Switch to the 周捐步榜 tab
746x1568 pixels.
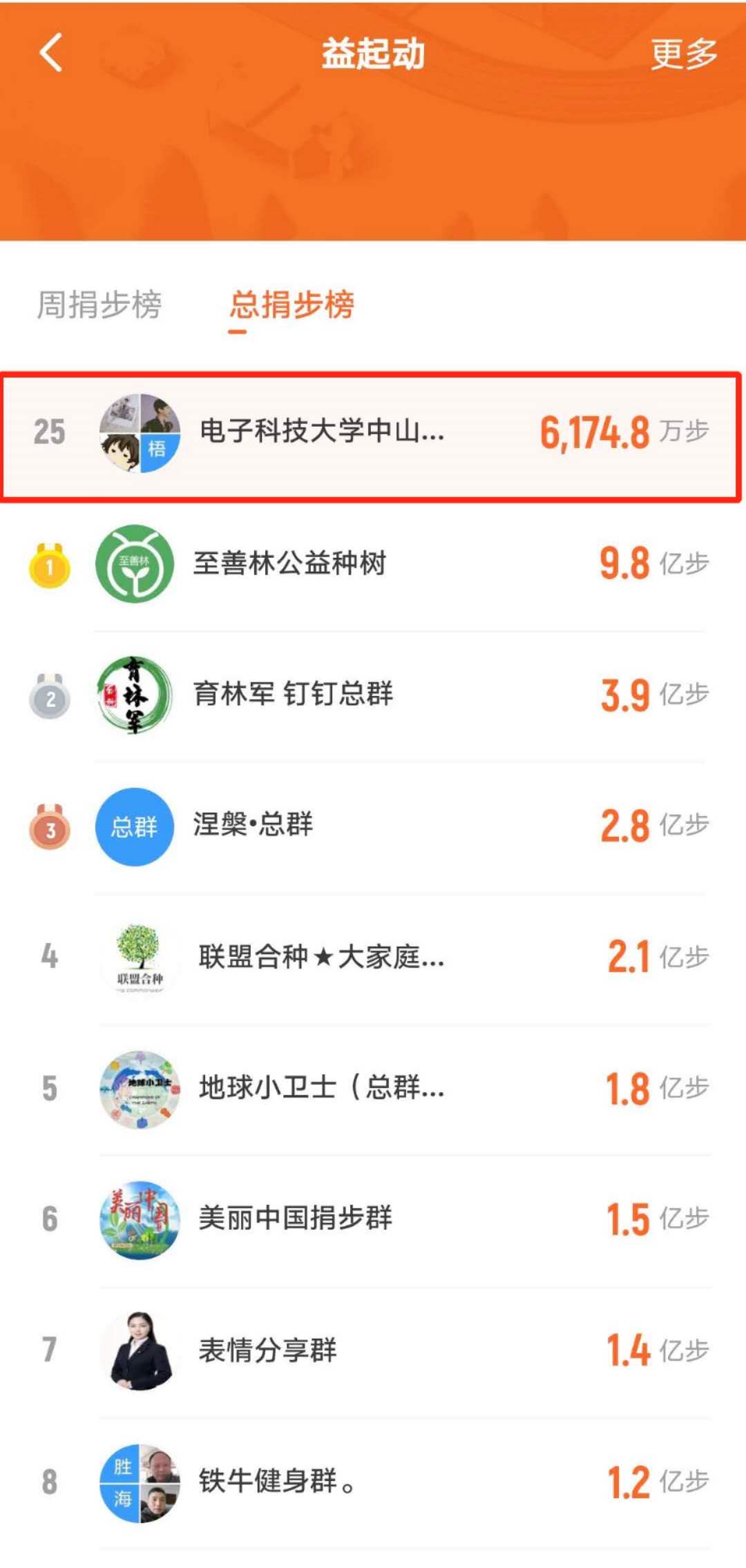pos(99,304)
